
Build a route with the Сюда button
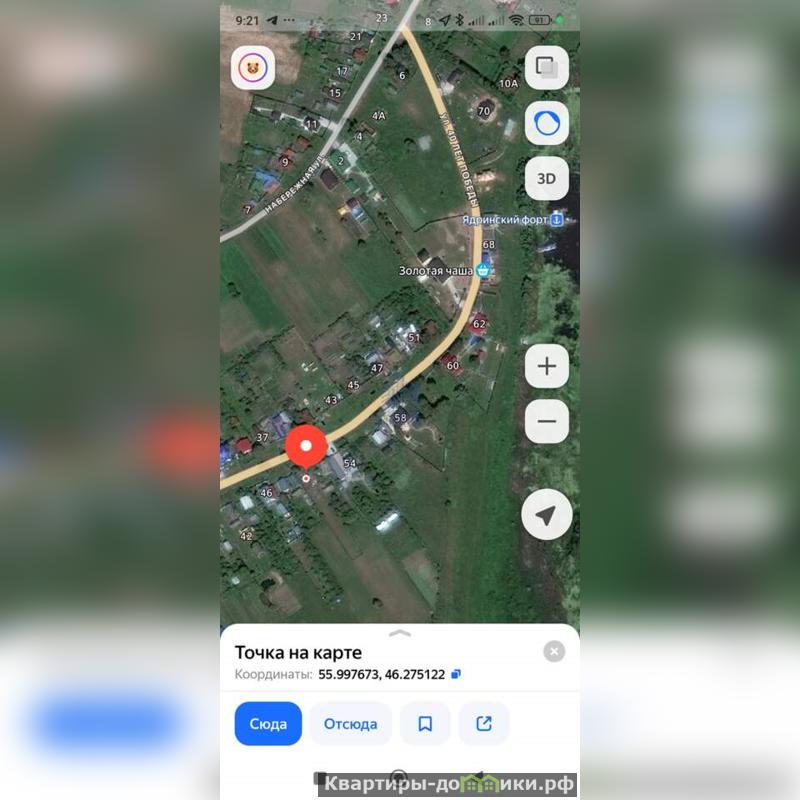(268, 724)
